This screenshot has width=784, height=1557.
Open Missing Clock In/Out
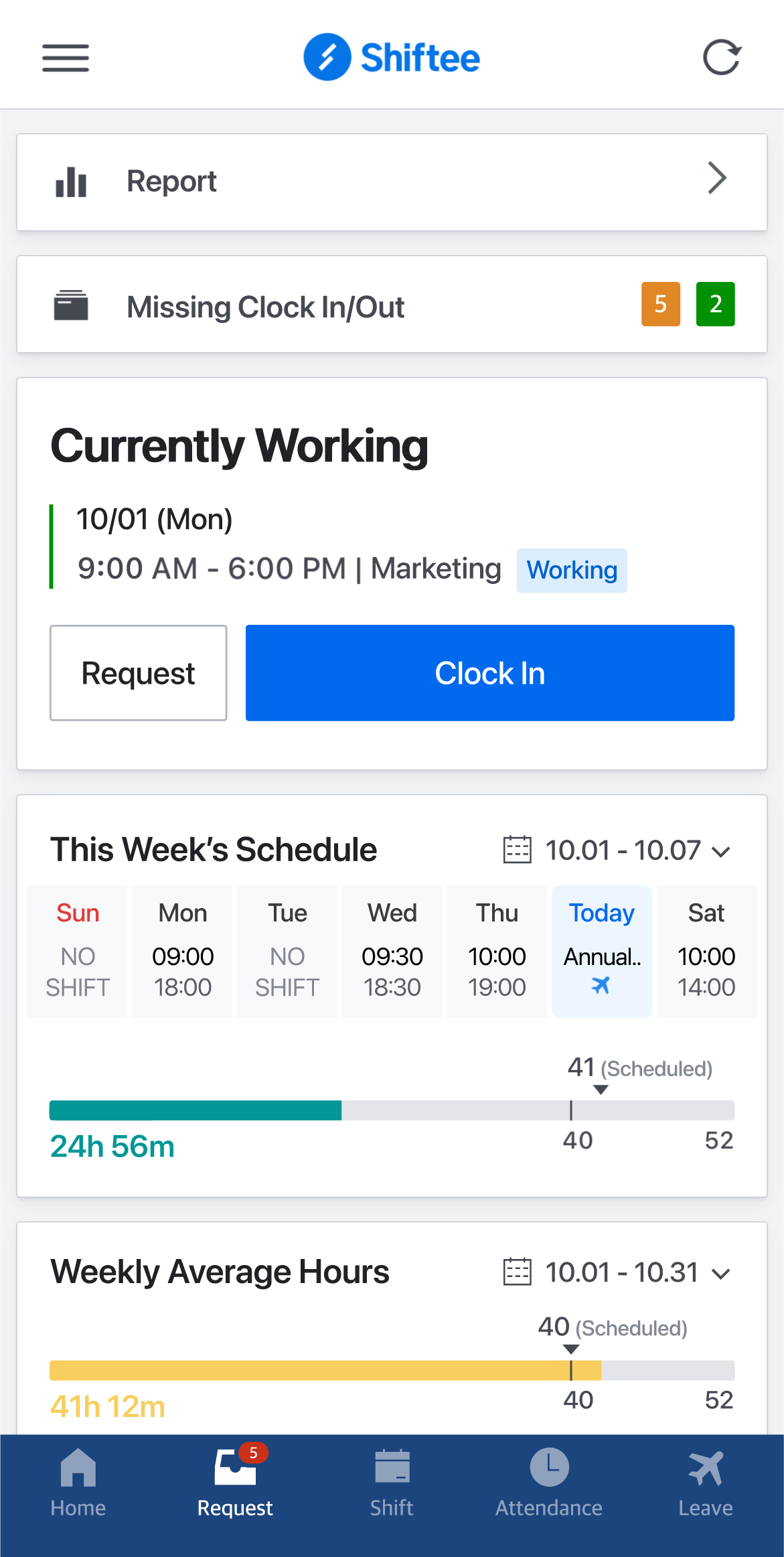click(x=392, y=305)
